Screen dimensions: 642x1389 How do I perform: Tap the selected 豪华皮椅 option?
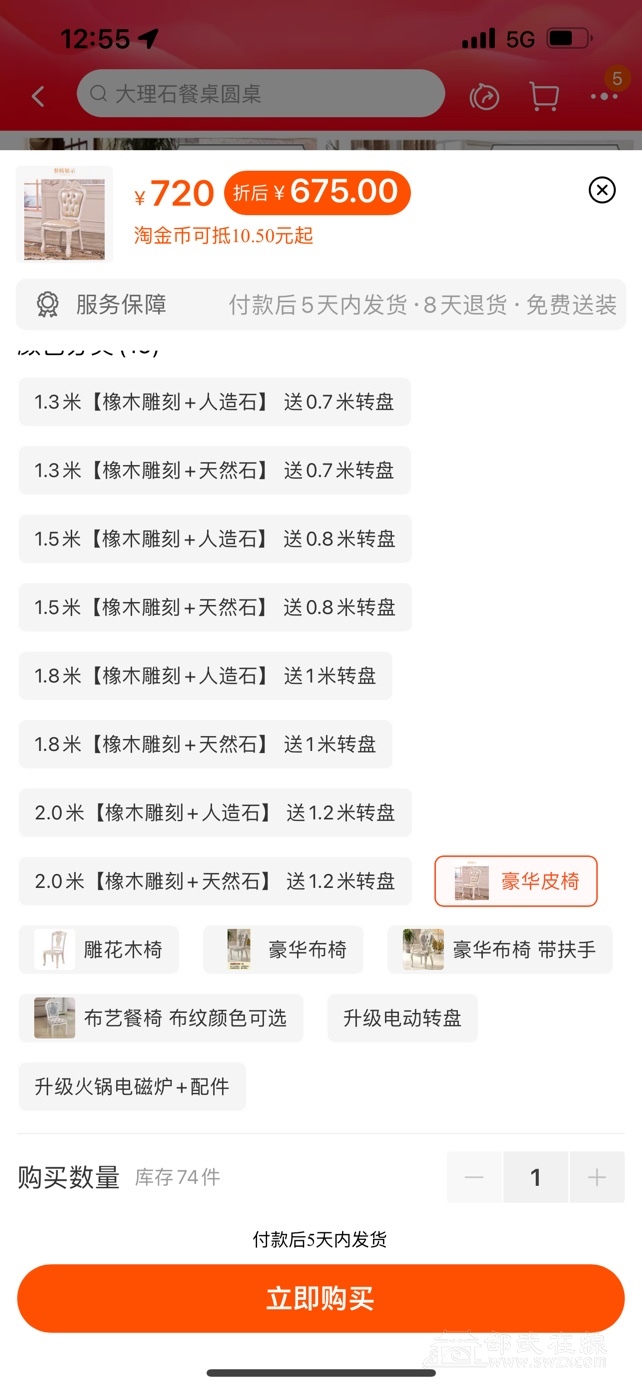(516, 881)
